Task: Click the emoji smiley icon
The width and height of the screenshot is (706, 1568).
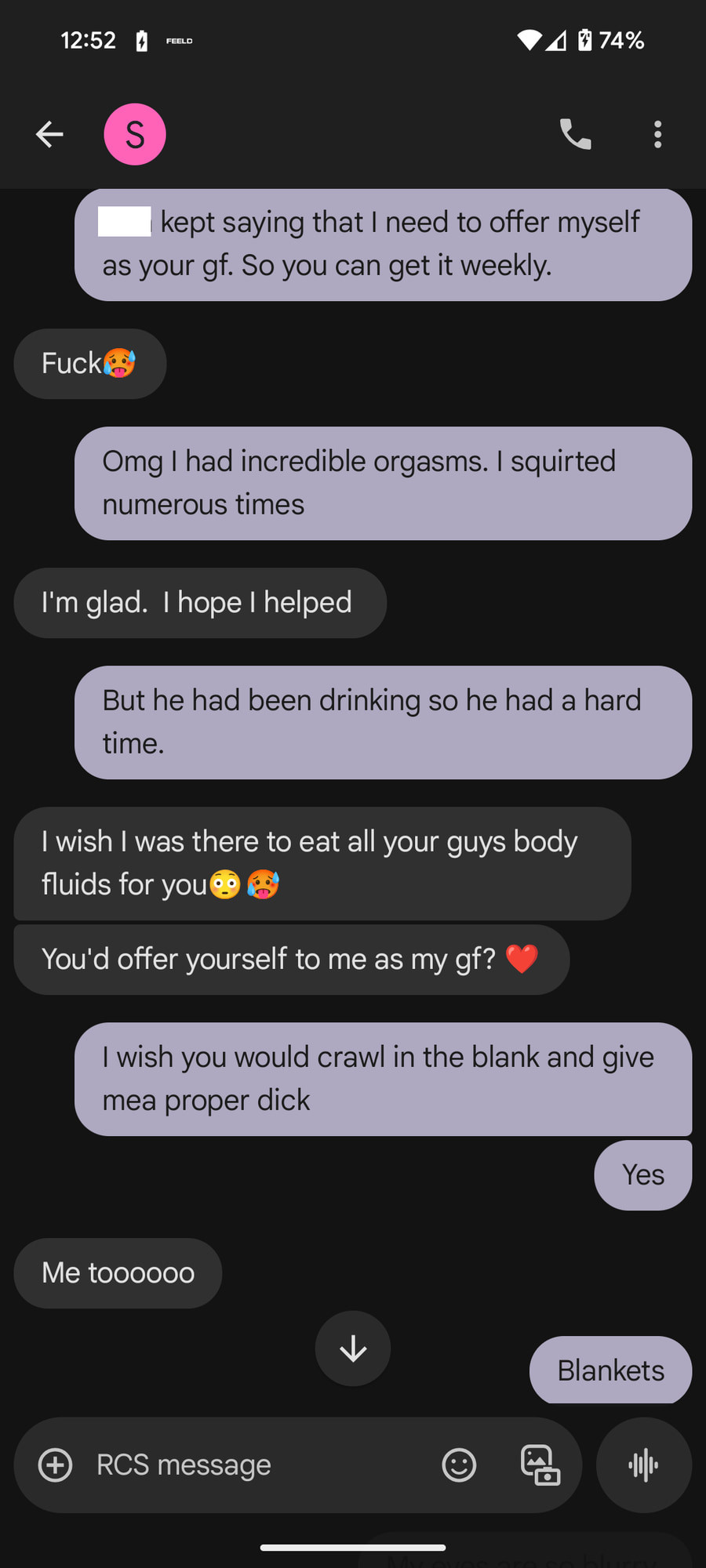Action: click(x=460, y=1465)
